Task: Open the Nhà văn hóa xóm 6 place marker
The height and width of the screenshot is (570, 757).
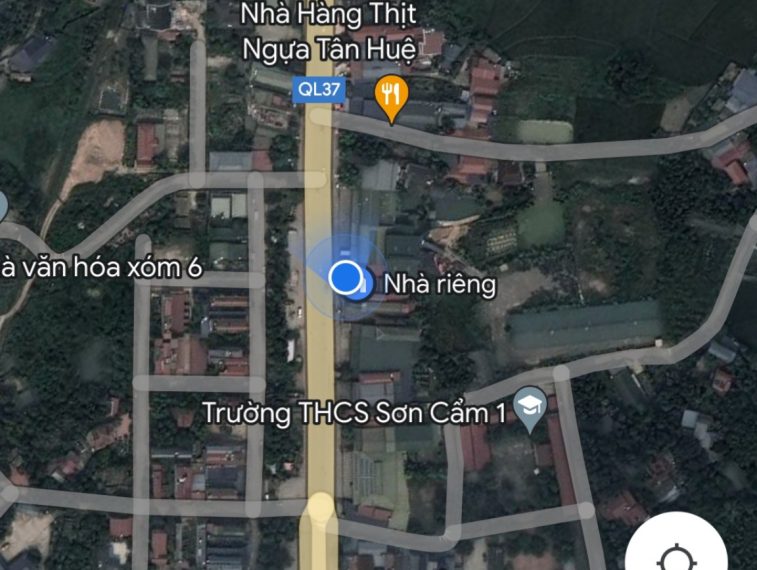Action: [x=2, y=207]
